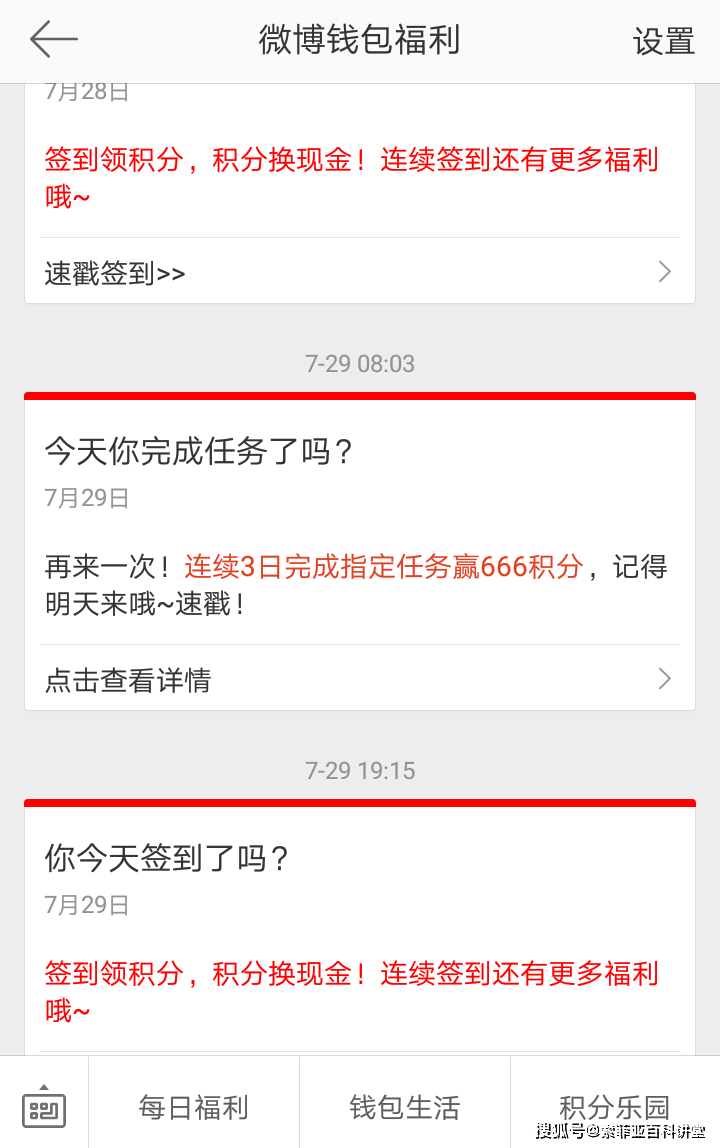Tap the 微博钱包福利 title

[x=360, y=40]
